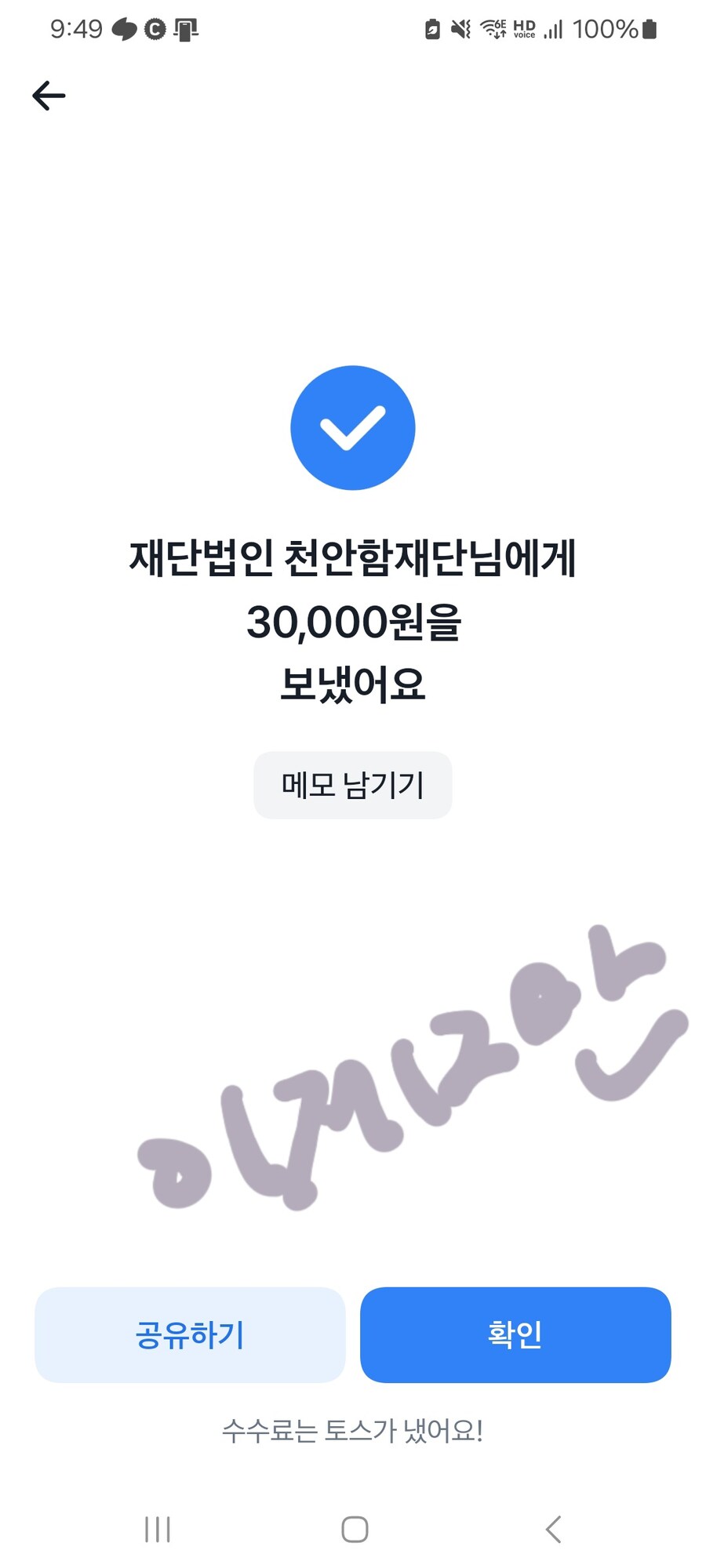Image resolution: width=706 pixels, height=1568 pixels.
Task: Tap the speech bubble notification icon
Action: click(x=123, y=28)
